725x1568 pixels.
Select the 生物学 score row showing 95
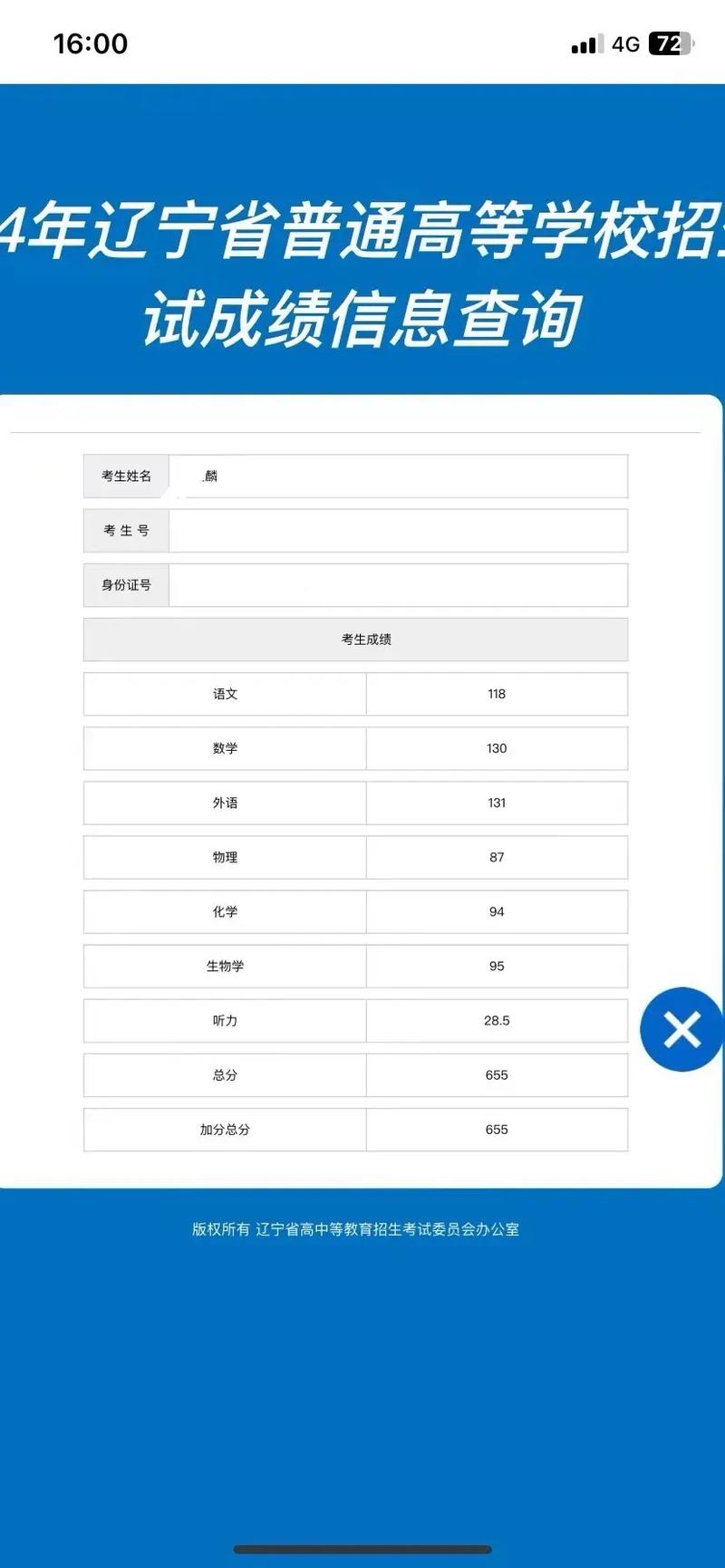pyautogui.click(x=355, y=966)
